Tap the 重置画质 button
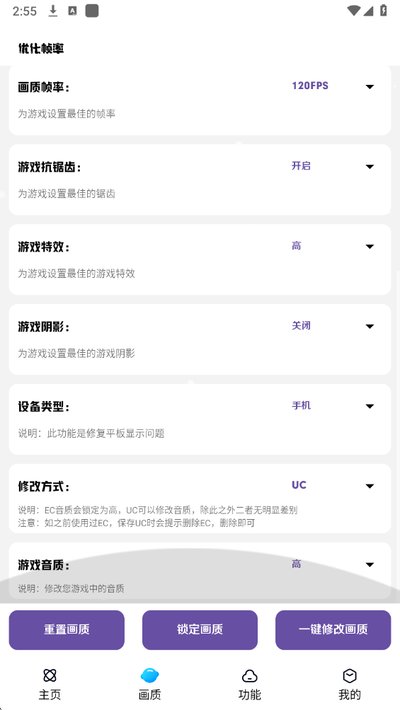400x710 pixels. point(67,630)
